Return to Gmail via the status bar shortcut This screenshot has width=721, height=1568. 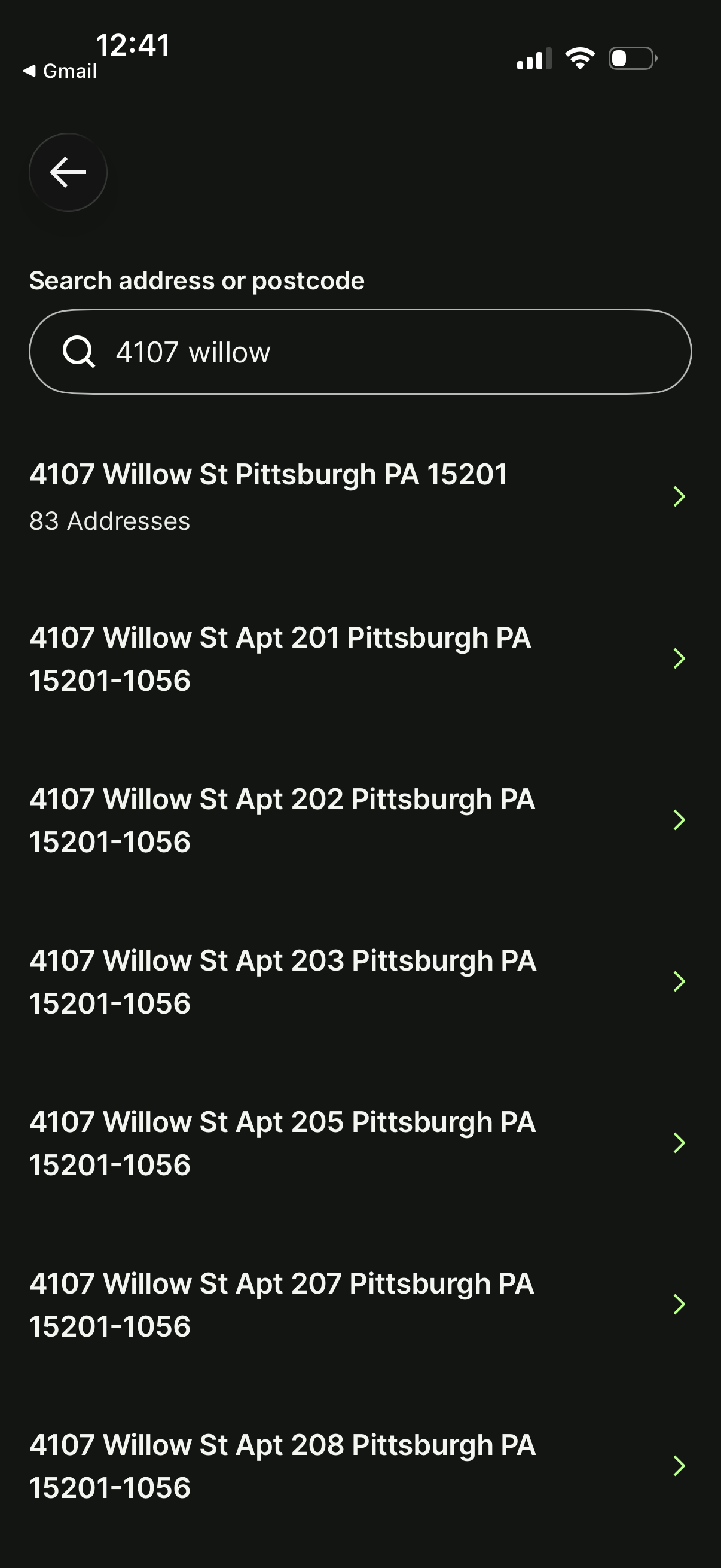[61, 71]
